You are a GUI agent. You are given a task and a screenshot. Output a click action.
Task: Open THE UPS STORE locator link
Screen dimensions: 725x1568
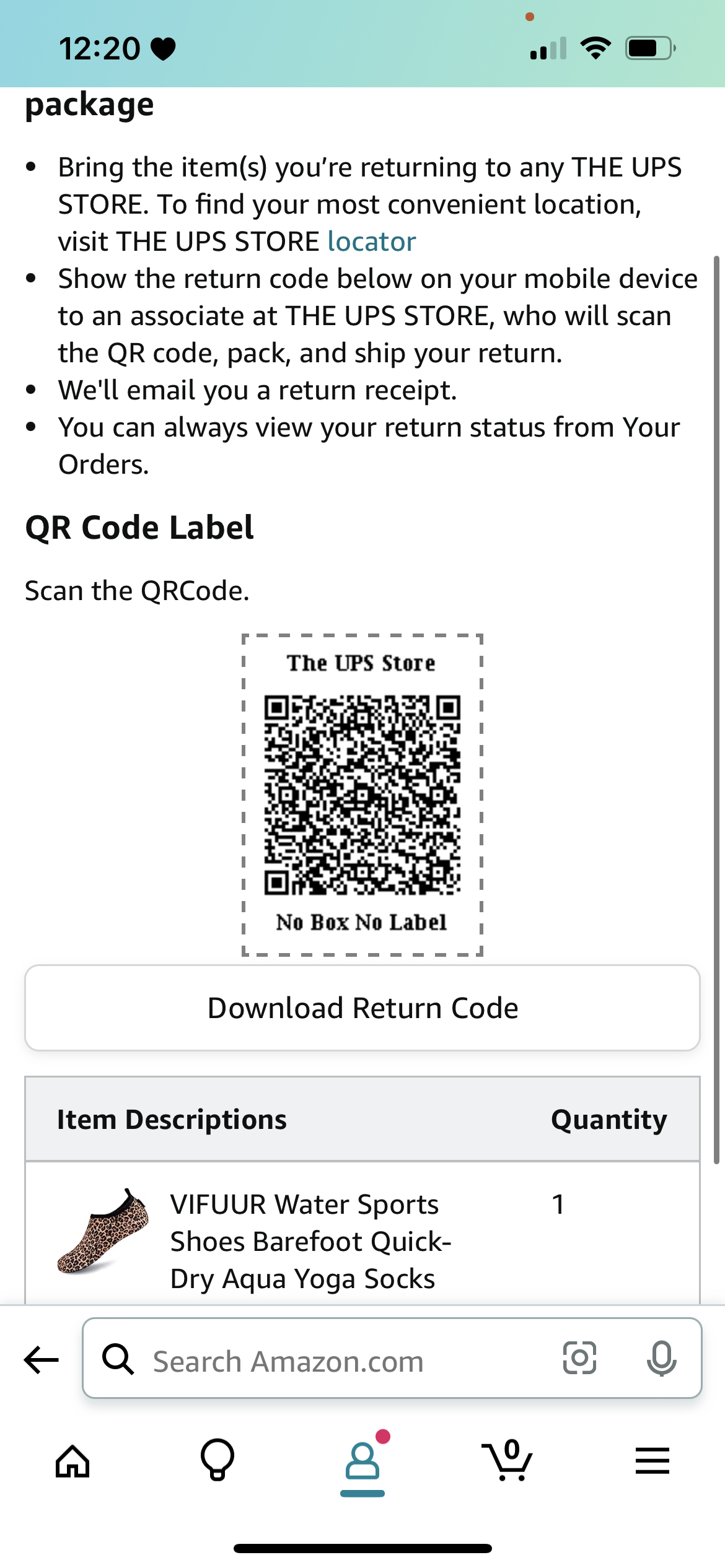click(371, 242)
